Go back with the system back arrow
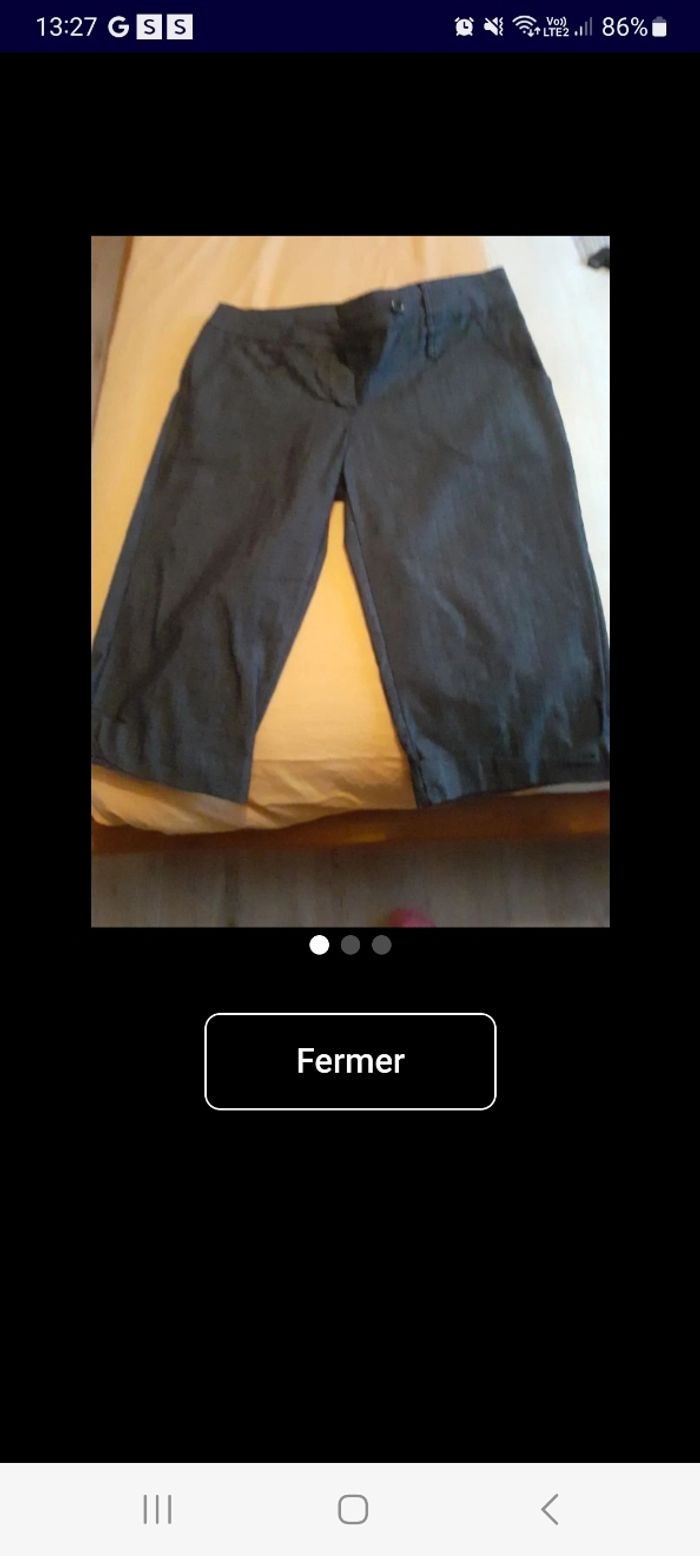 [x=549, y=1509]
